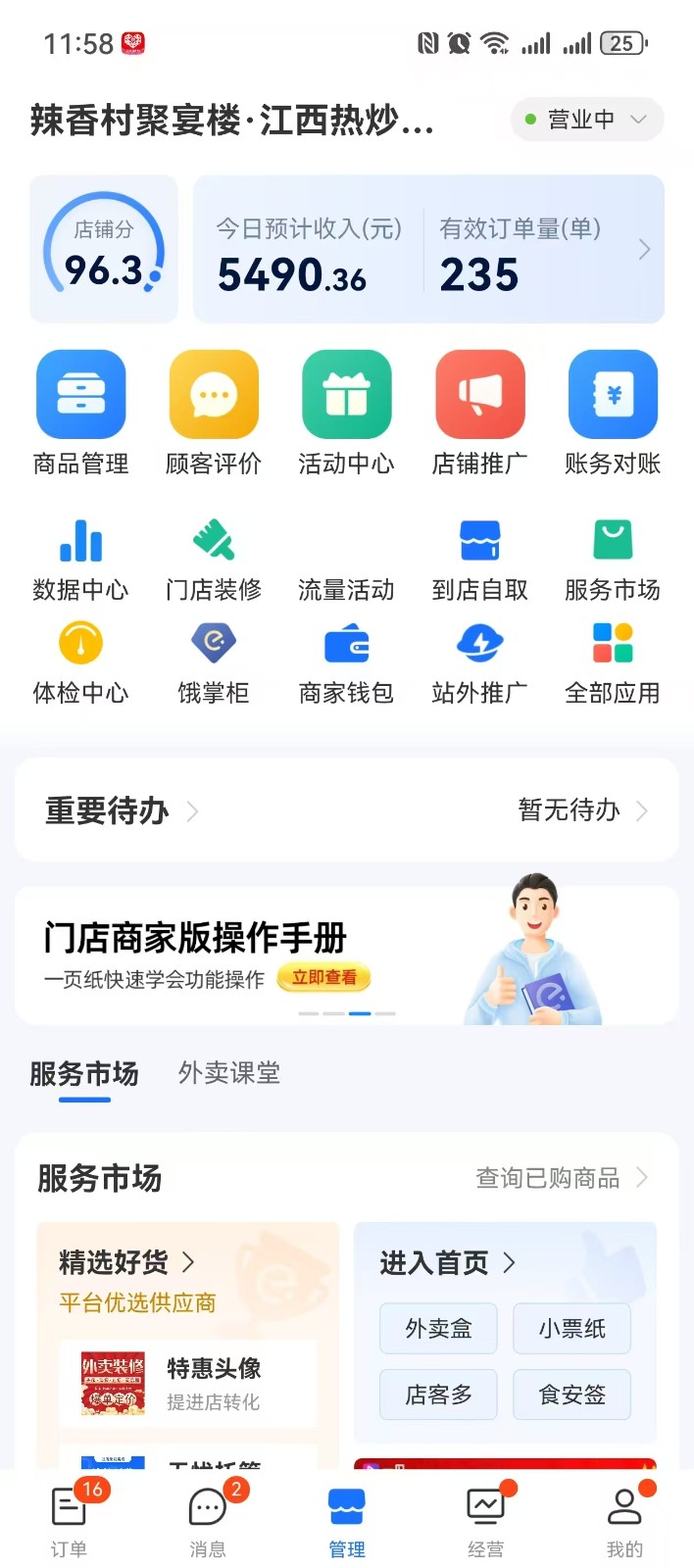Switch to the 消息 tab
This screenshot has height=1568, width=694.
pyautogui.click(x=208, y=1519)
